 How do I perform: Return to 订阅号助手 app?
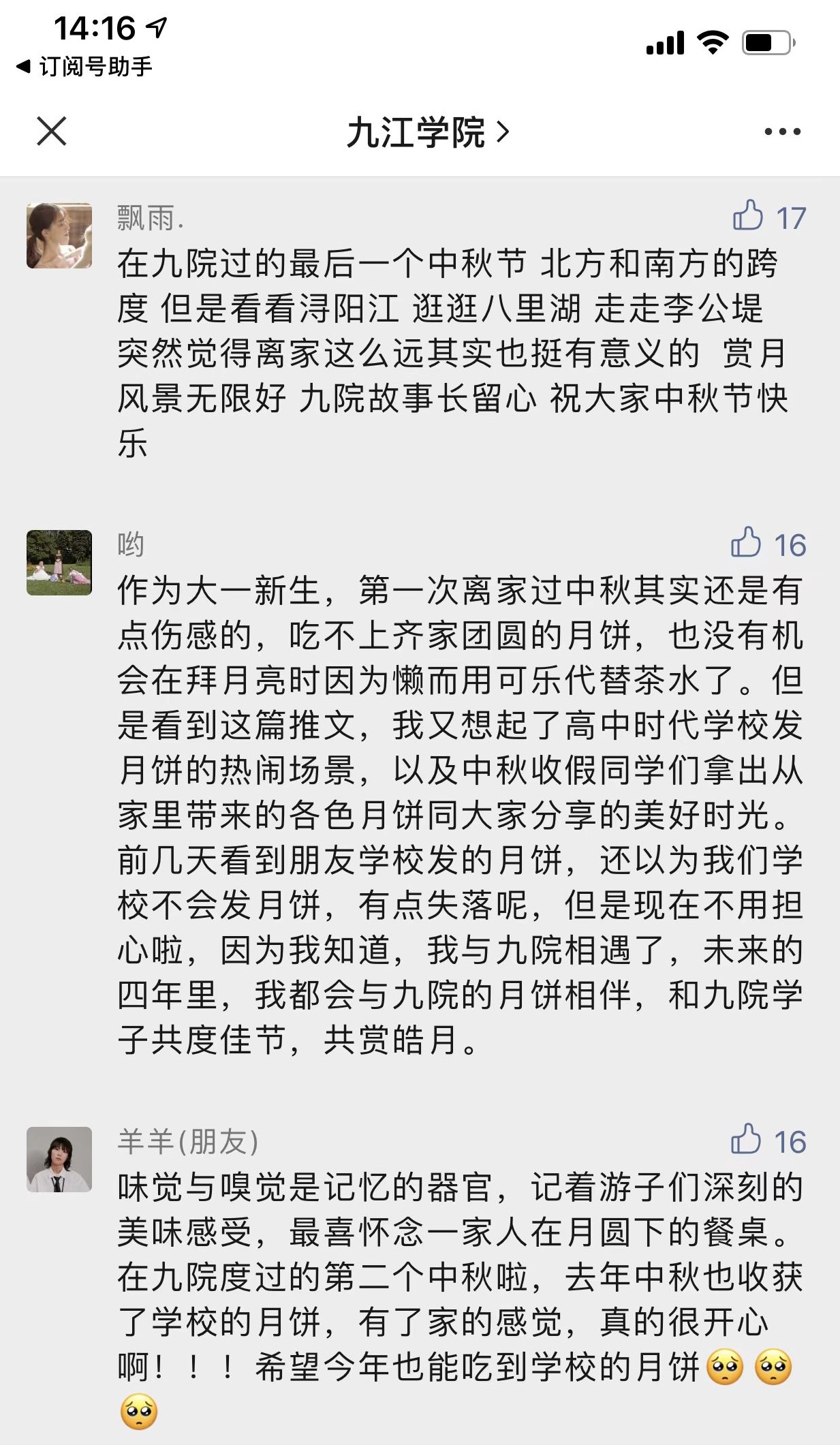pos(84,67)
